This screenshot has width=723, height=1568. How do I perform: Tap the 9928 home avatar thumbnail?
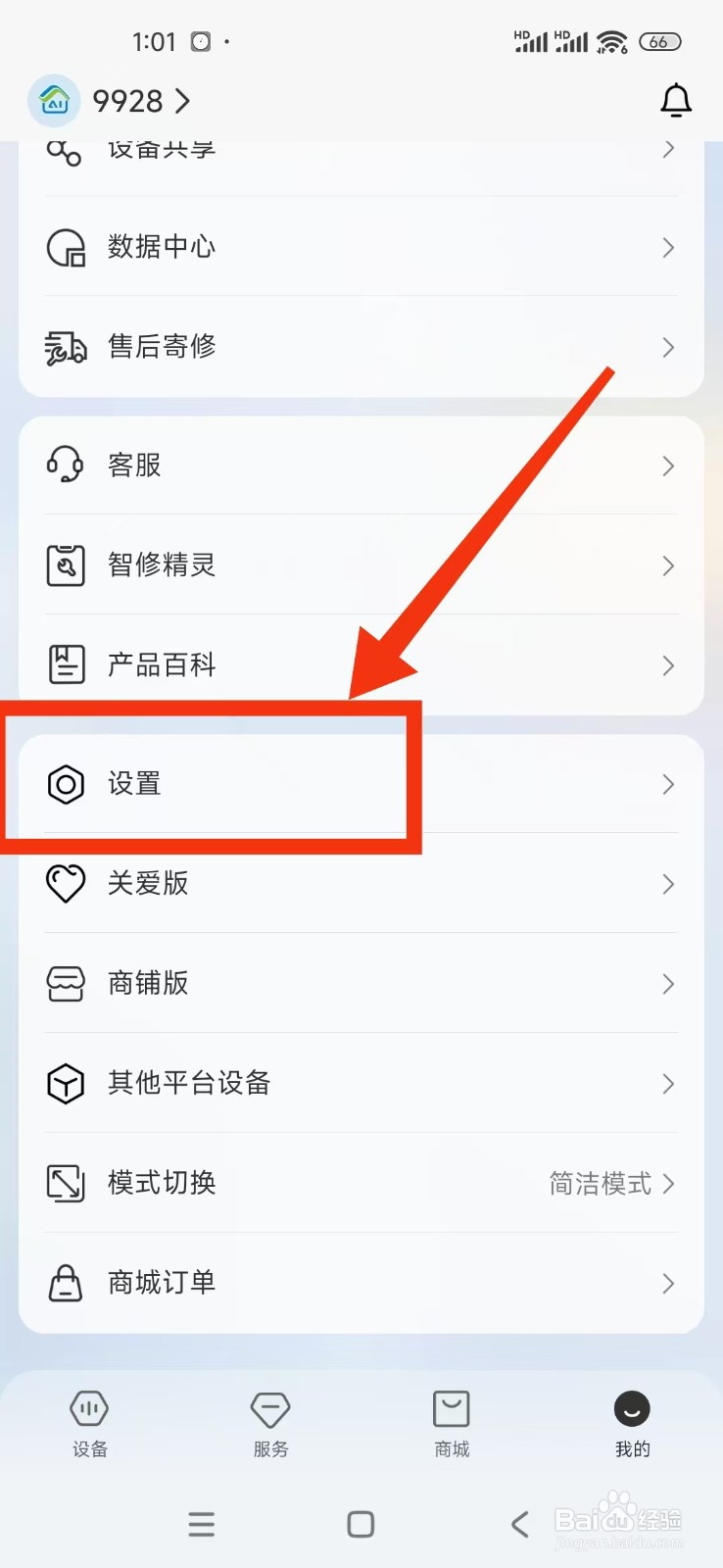pyautogui.click(x=55, y=101)
